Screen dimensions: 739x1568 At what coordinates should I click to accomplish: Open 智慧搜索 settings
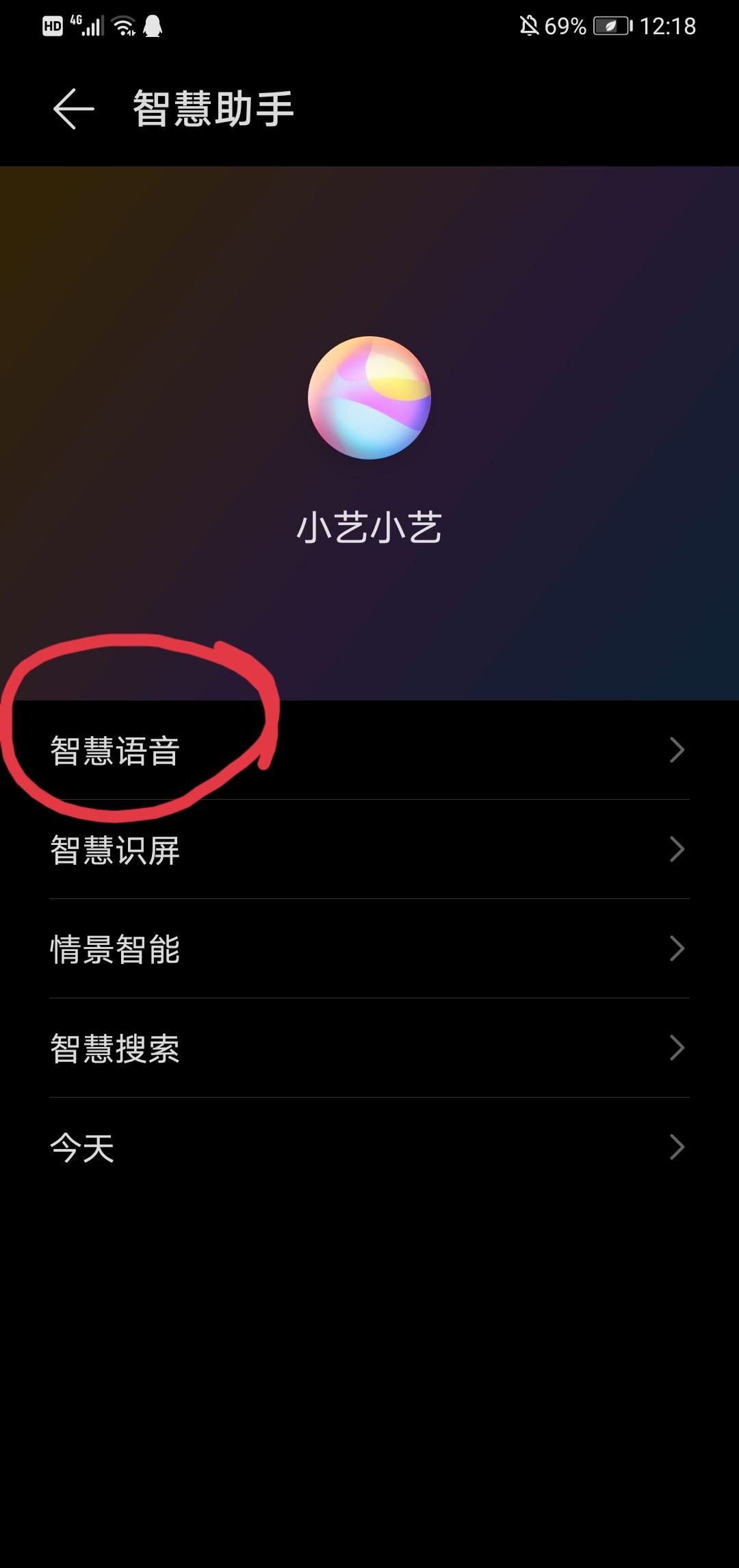(x=369, y=1048)
